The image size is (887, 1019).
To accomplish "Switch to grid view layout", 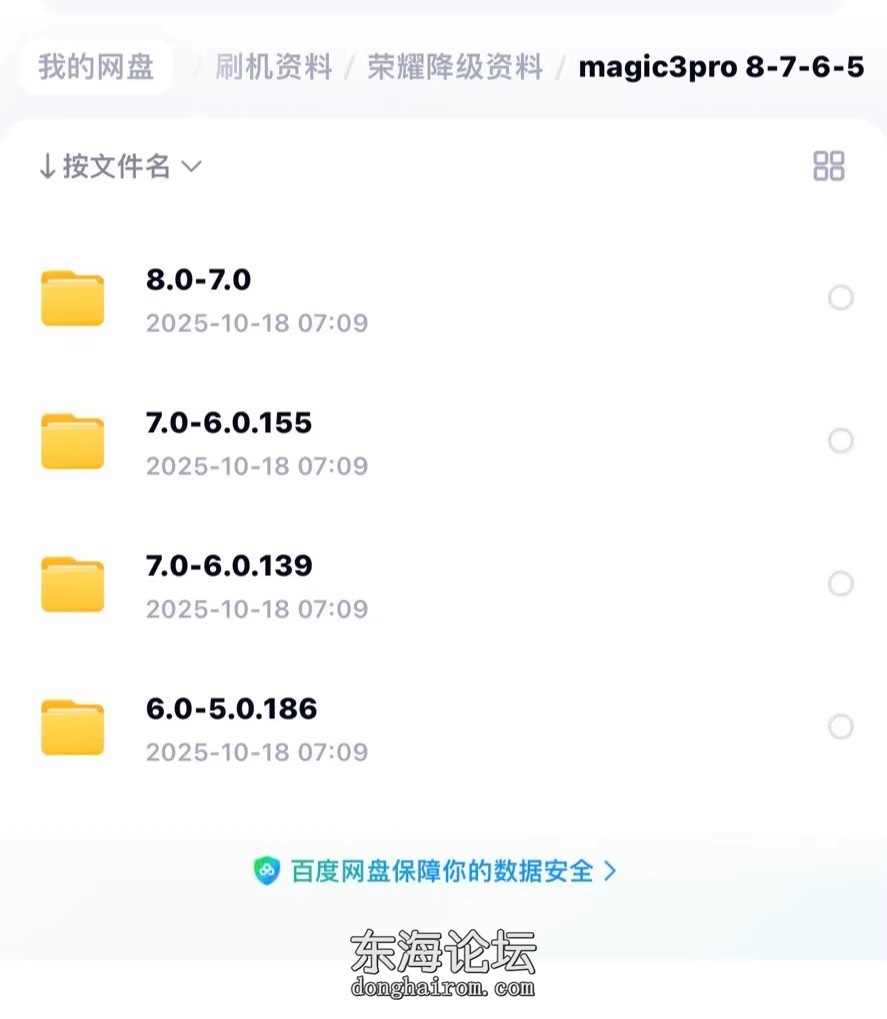I will (828, 167).
